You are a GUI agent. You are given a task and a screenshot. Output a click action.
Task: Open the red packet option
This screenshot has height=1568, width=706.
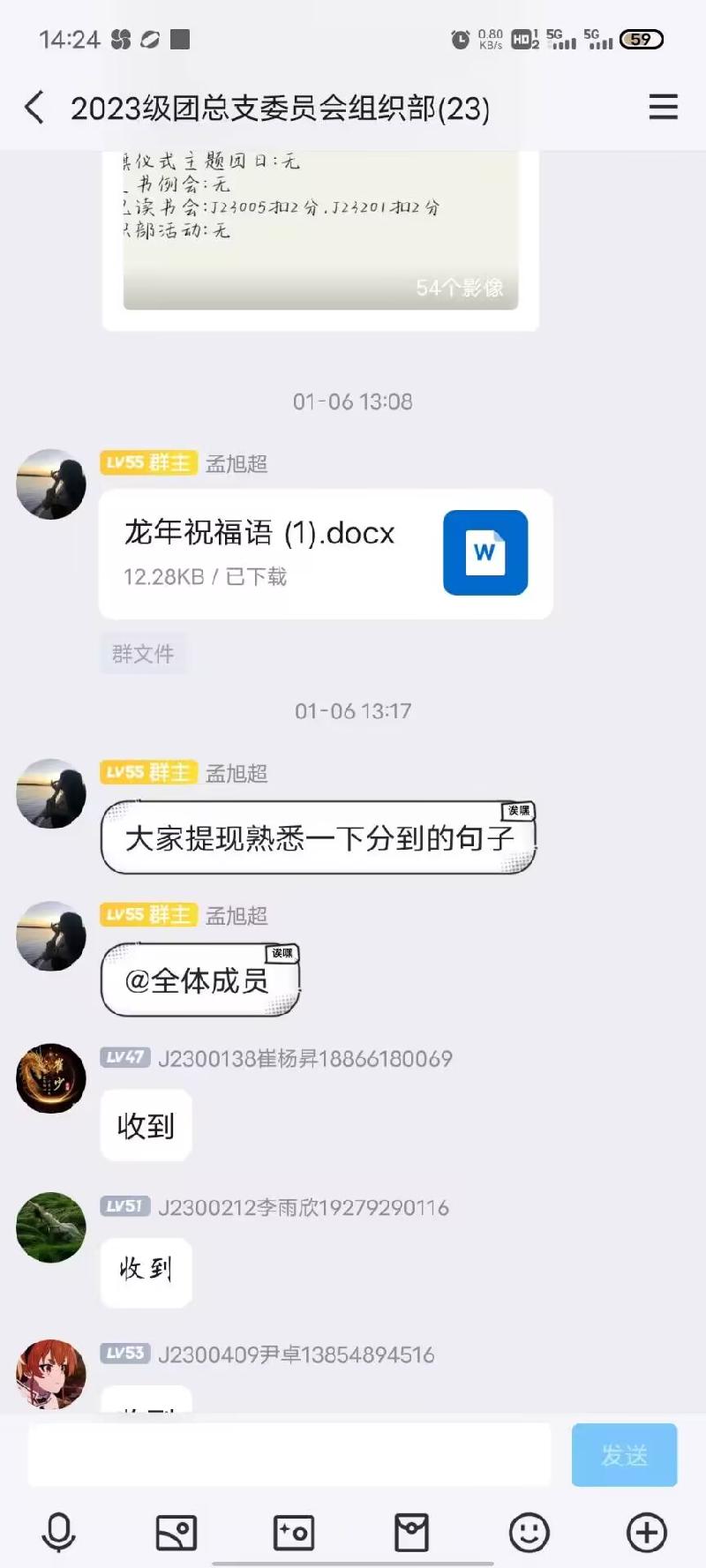coord(411,1533)
